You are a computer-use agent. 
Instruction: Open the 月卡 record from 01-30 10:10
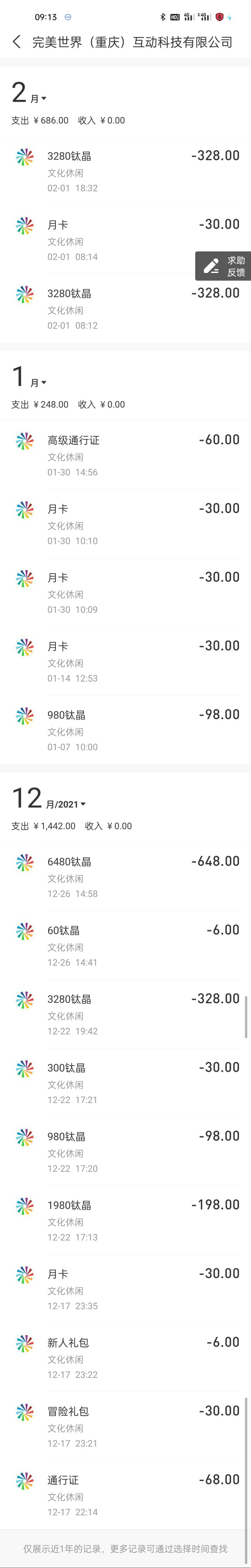coord(125,524)
